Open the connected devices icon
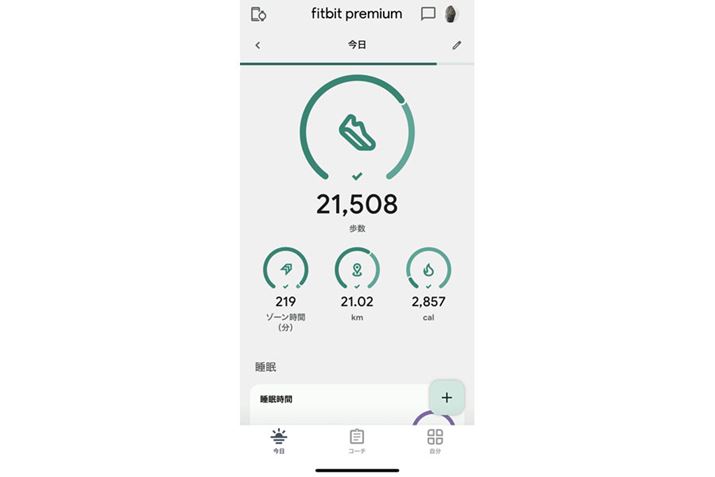715x477 pixels. 258,14
